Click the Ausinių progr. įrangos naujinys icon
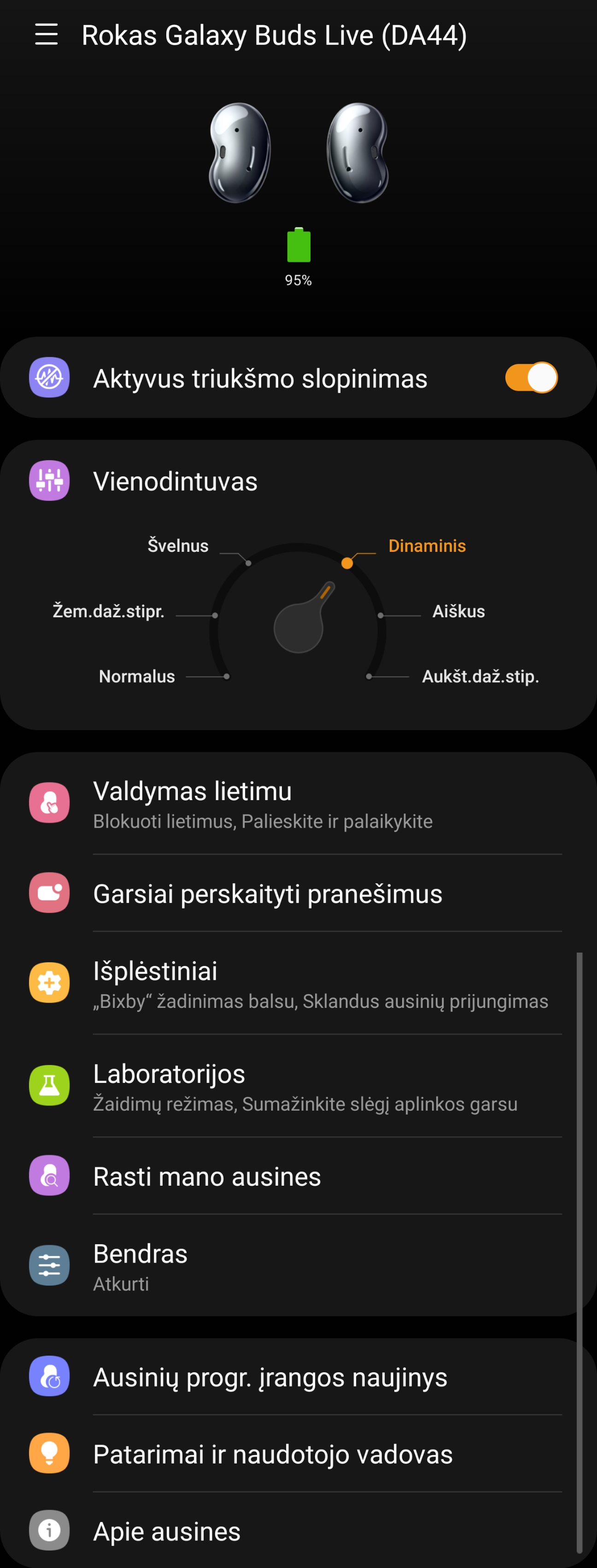 [49, 1377]
